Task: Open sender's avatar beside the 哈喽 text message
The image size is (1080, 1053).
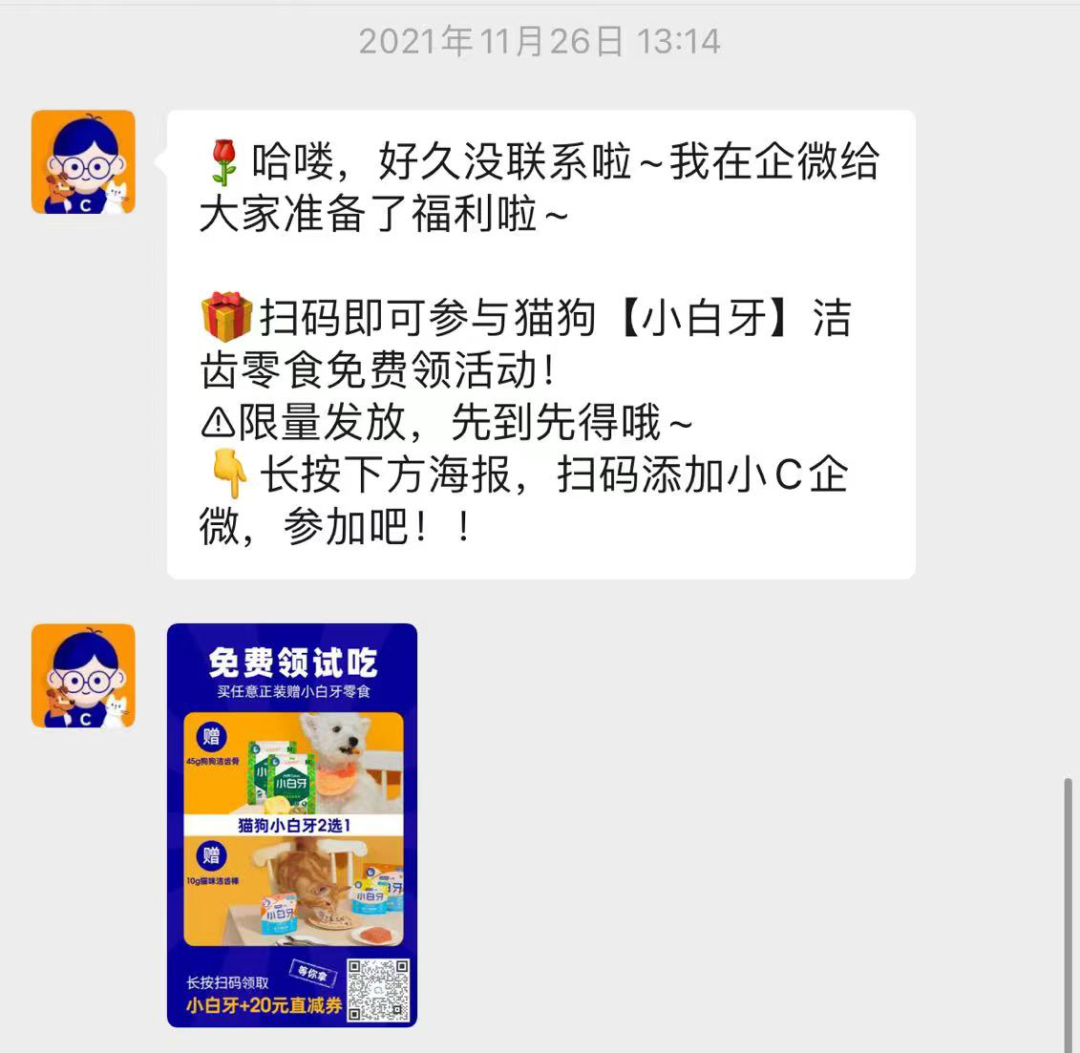Action: (83, 162)
